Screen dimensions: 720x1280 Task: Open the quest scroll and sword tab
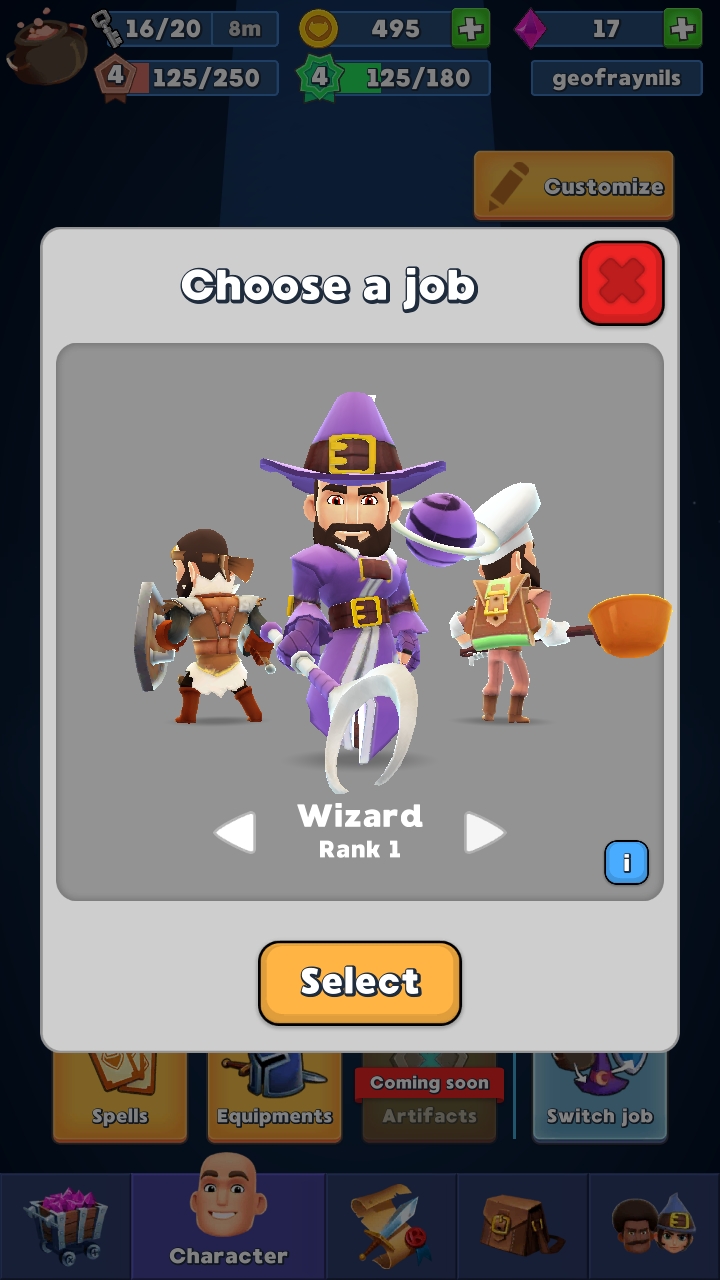[x=391, y=1227]
